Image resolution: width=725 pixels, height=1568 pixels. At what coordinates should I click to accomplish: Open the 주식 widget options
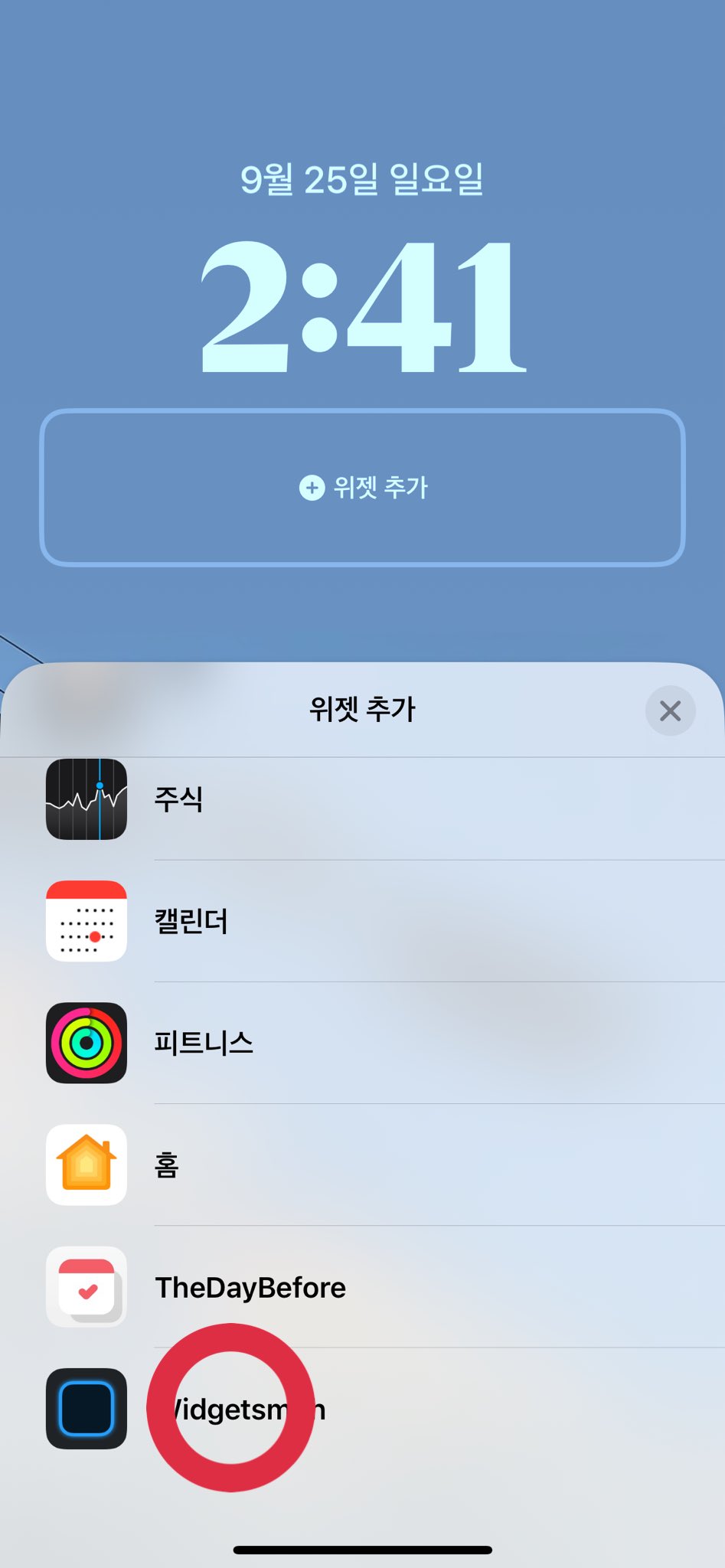(362, 799)
